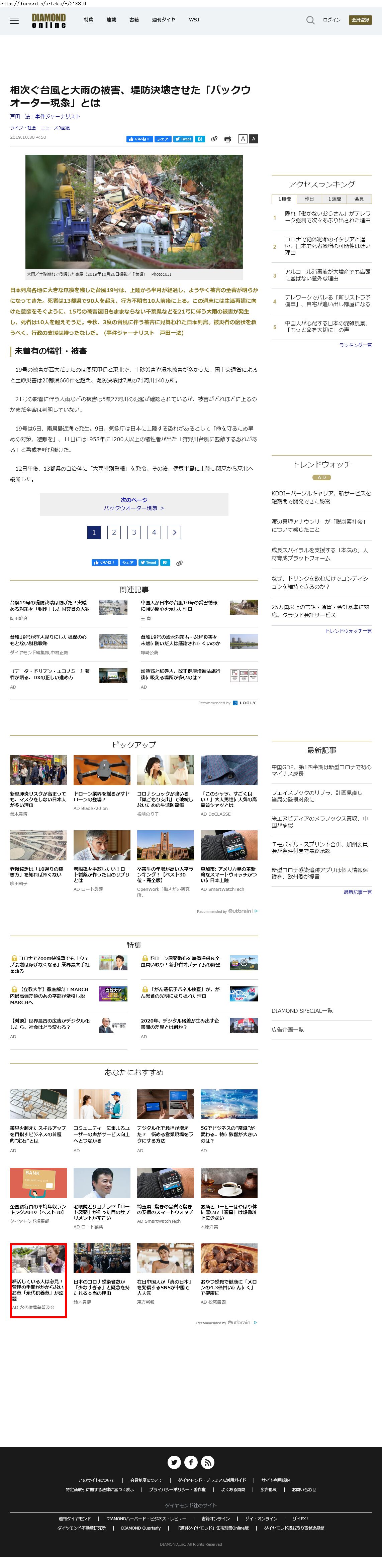Switch ranking to 1週間 tab
Viewport: 382px width, 1568px height.
click(334, 199)
